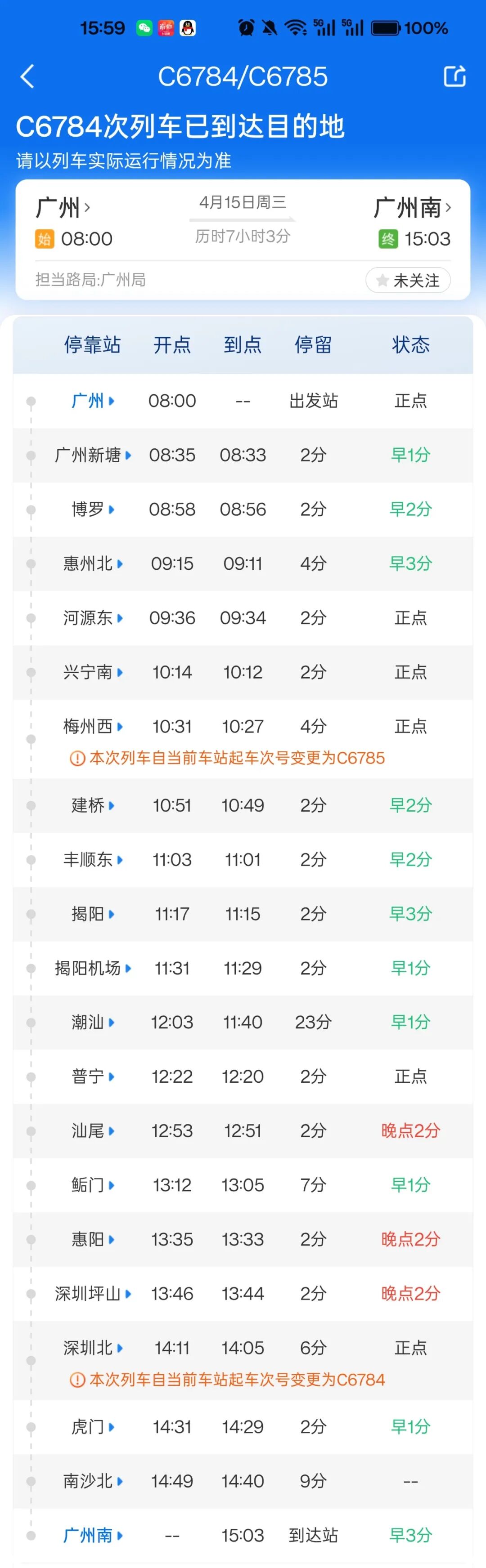The height and width of the screenshot is (1568, 486).
Task: Open 建桥 station row
Action: [93, 805]
